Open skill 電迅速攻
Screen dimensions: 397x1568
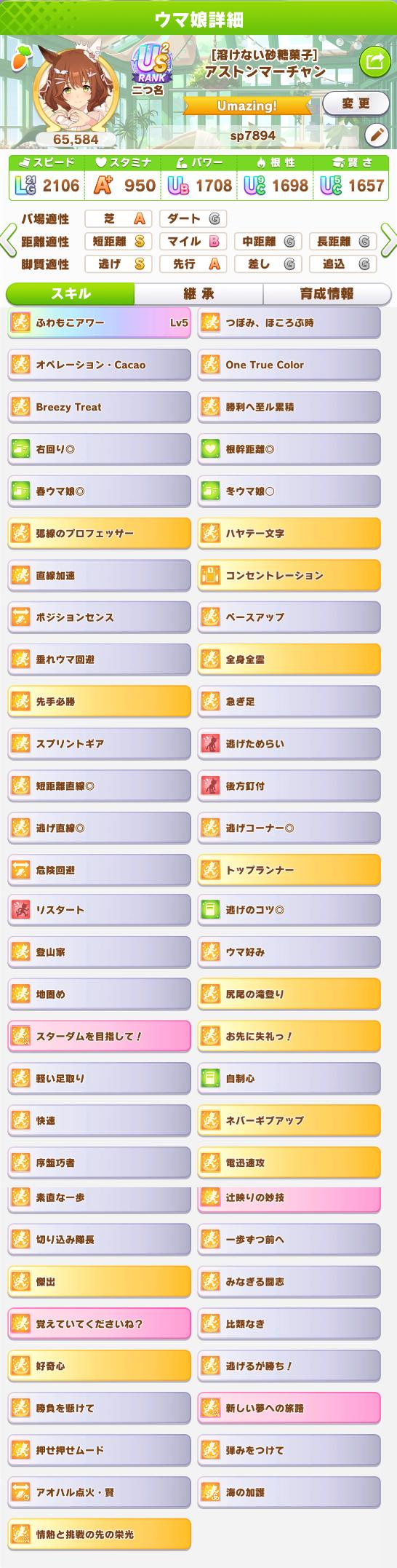tap(289, 1163)
